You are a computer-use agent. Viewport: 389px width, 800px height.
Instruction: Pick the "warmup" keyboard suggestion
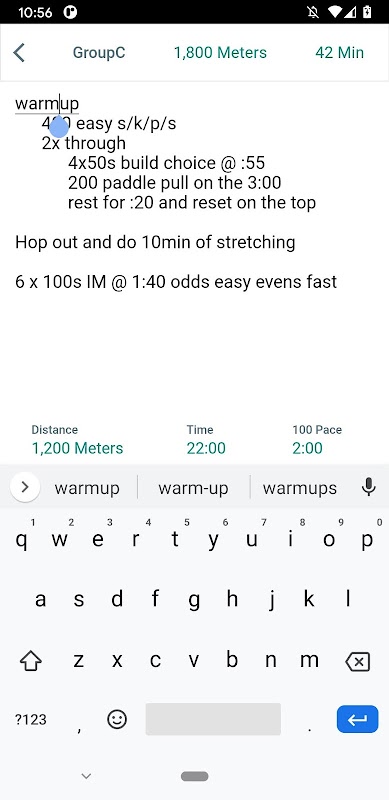[87, 488]
